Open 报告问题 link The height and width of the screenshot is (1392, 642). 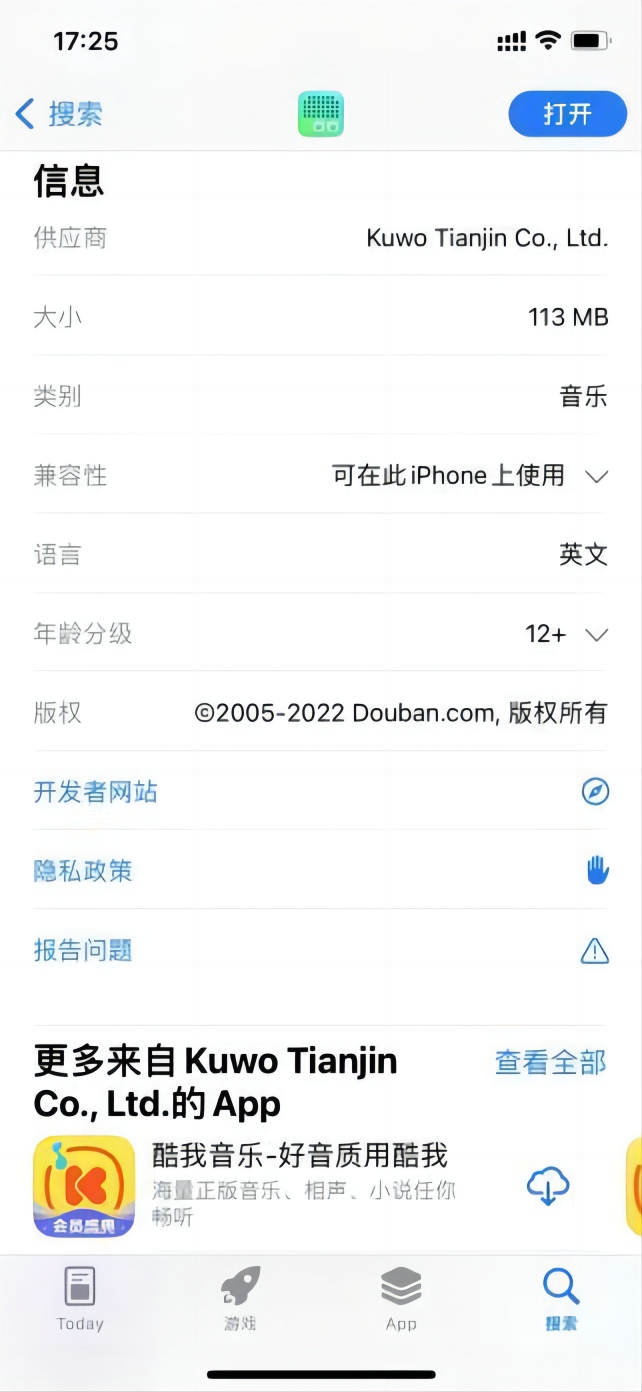click(x=83, y=950)
